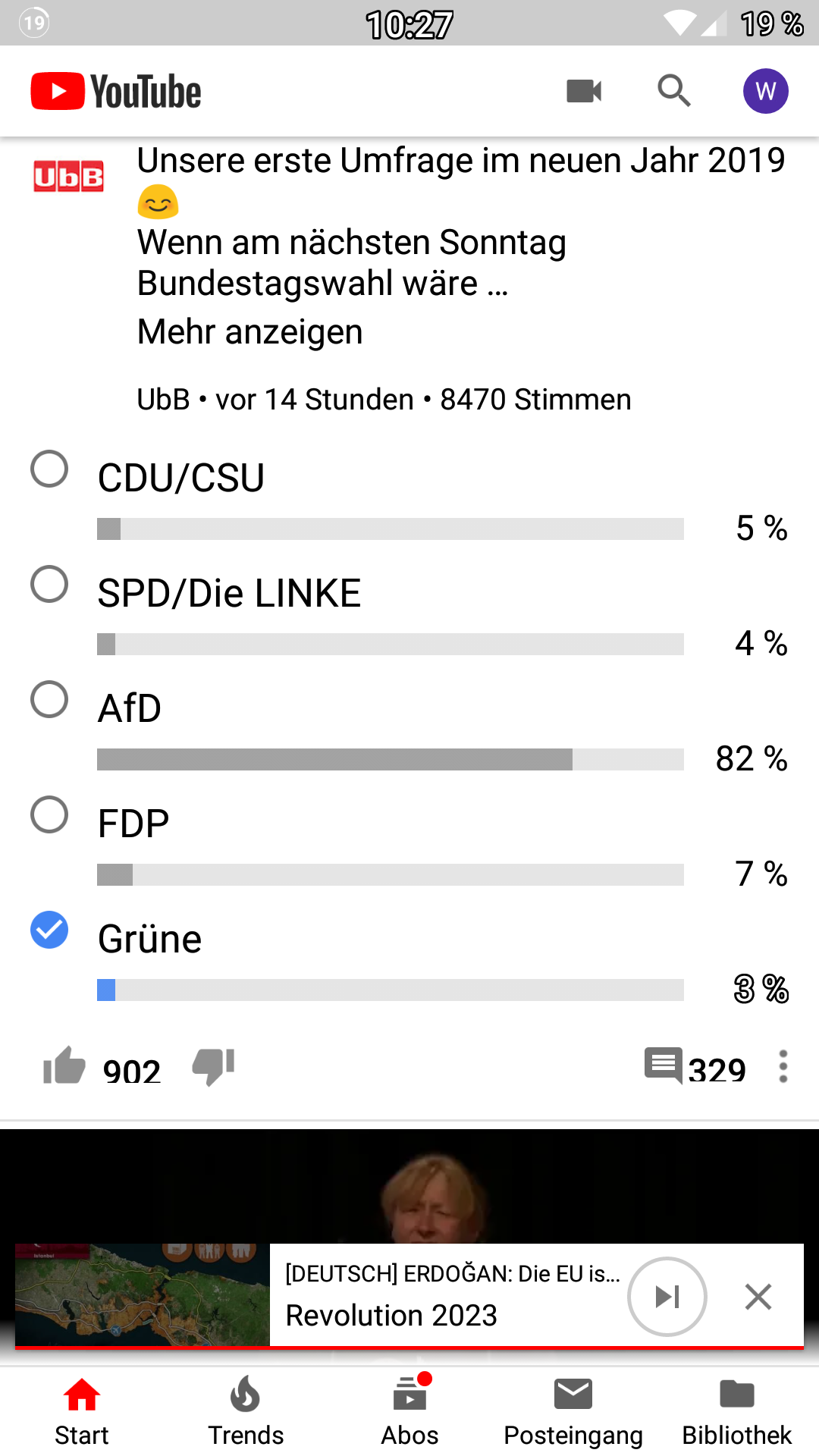Skip to next video in miniplayer
819x1456 pixels.
coord(667,1297)
